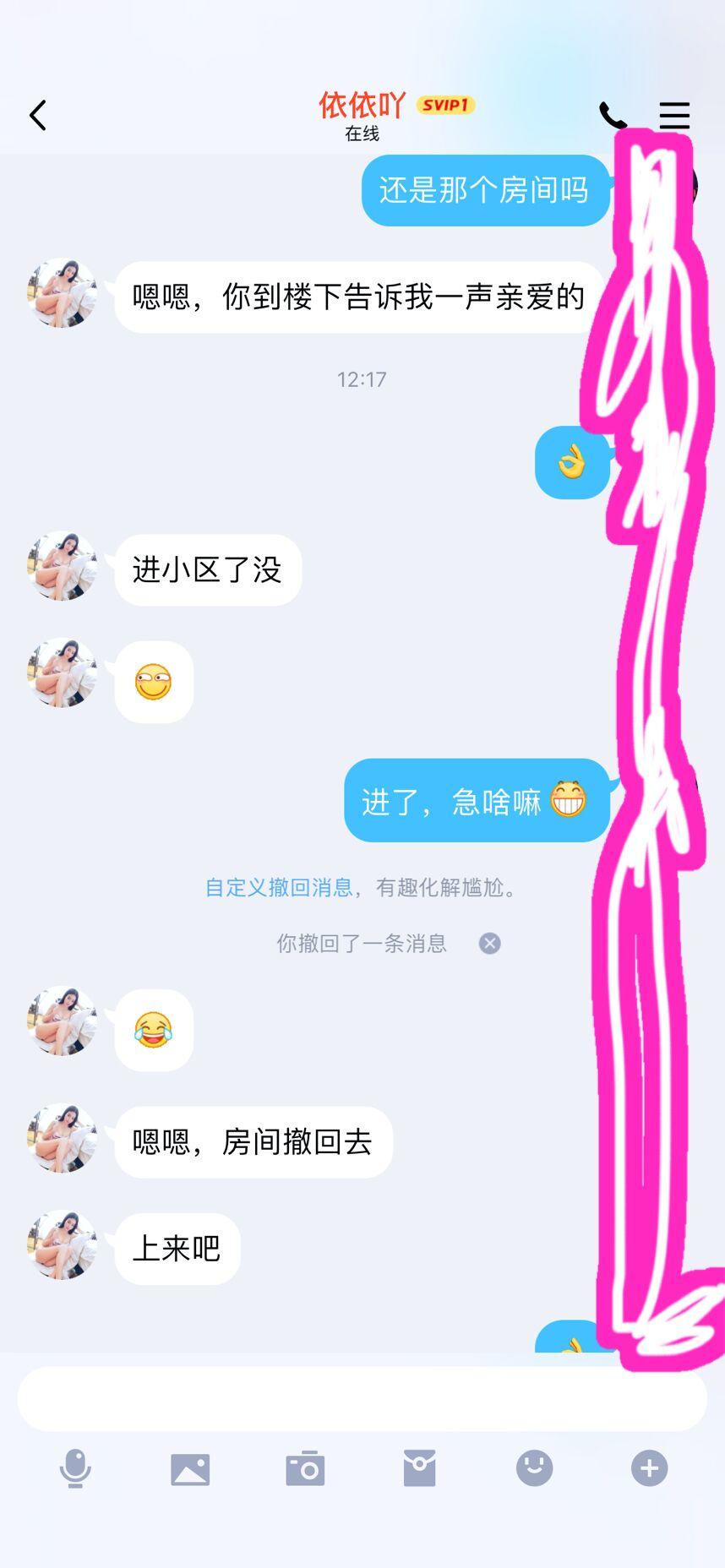Expand the partly visible sticker near input bar
The width and height of the screenshot is (725, 1568).
tap(572, 1343)
